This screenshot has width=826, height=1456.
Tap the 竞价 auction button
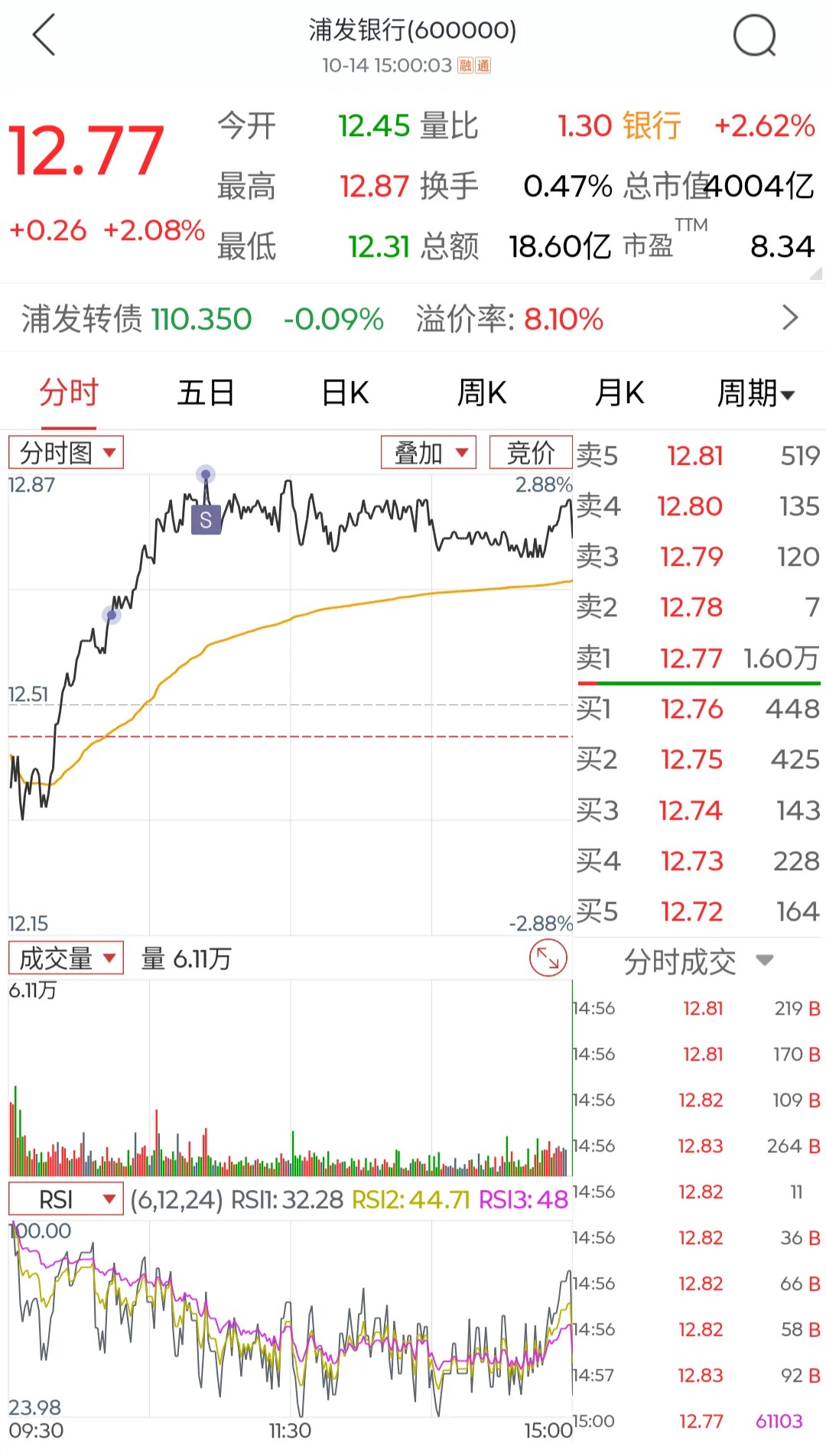[531, 453]
